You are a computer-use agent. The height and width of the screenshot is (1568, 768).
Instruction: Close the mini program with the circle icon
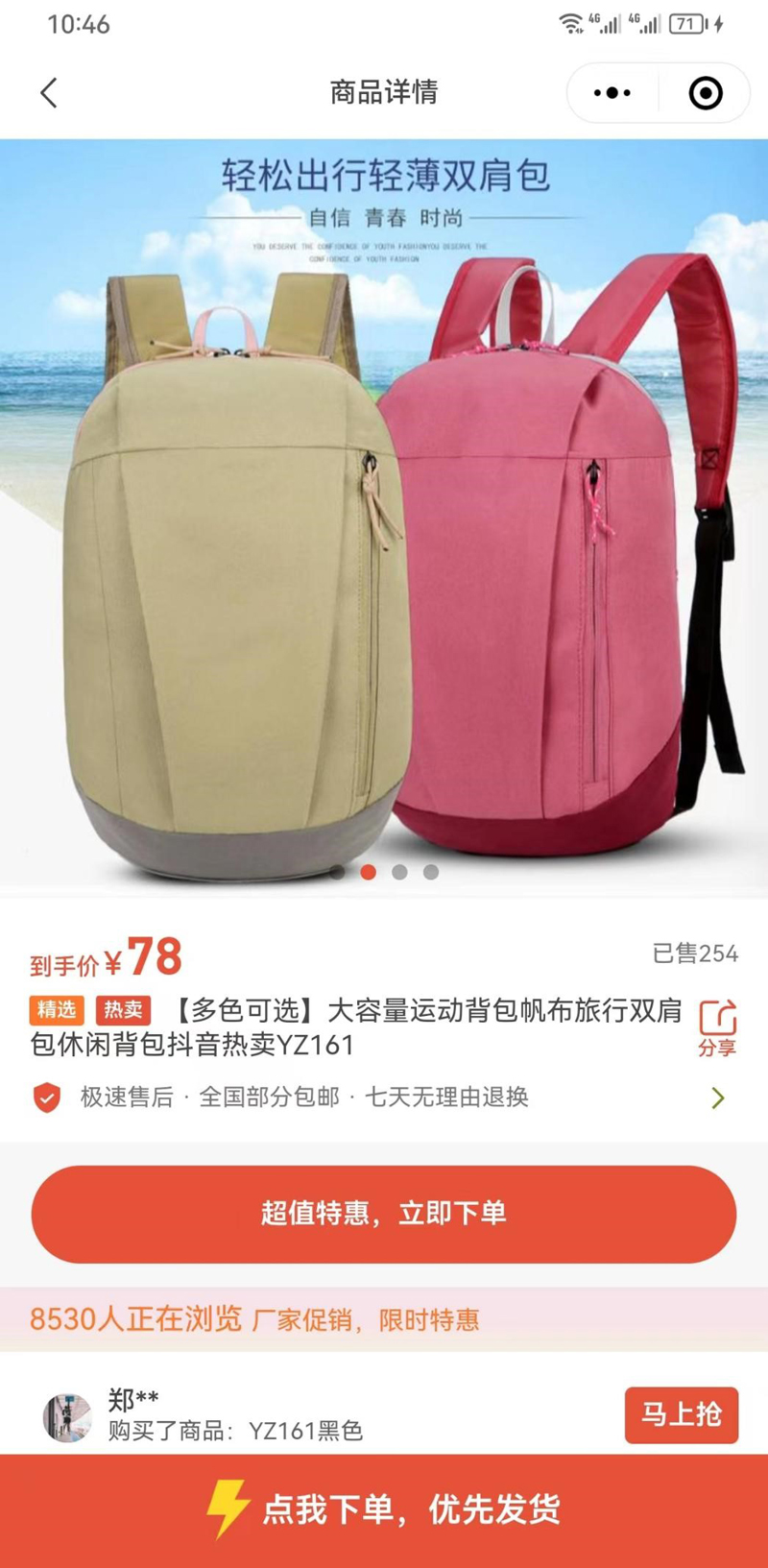click(706, 93)
